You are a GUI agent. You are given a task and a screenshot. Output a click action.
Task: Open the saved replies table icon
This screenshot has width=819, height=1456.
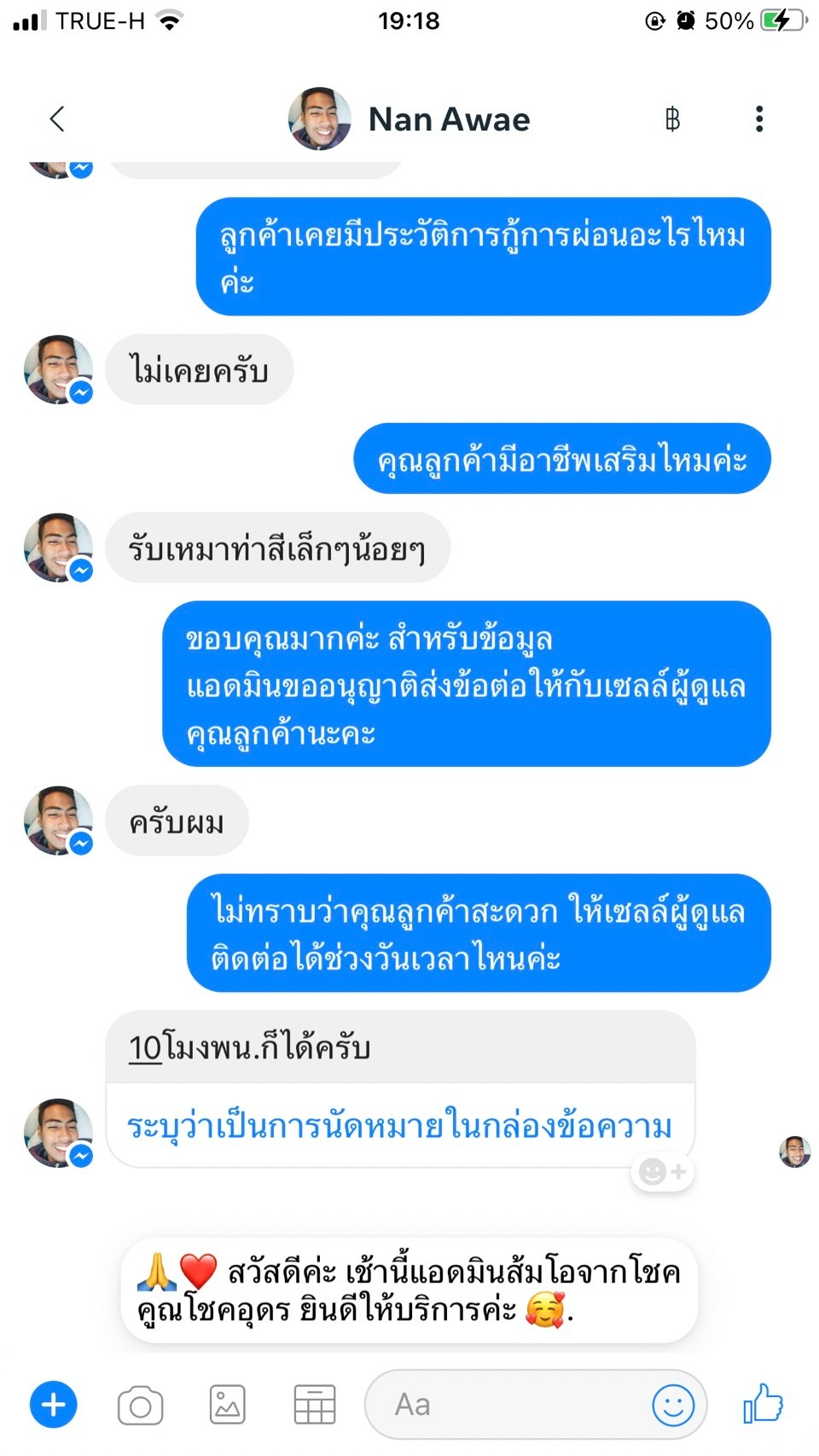pos(314,1405)
